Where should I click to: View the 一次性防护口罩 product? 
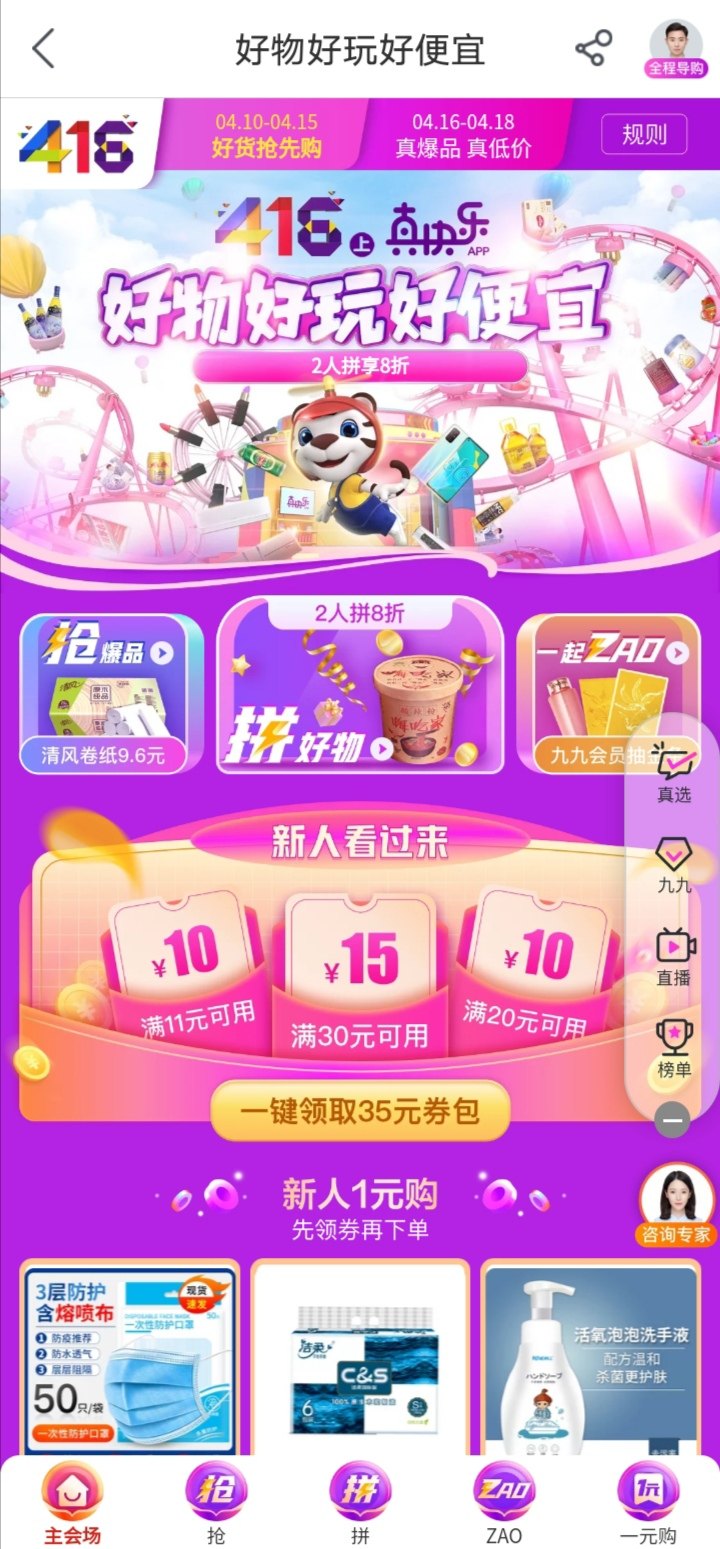click(x=130, y=1360)
